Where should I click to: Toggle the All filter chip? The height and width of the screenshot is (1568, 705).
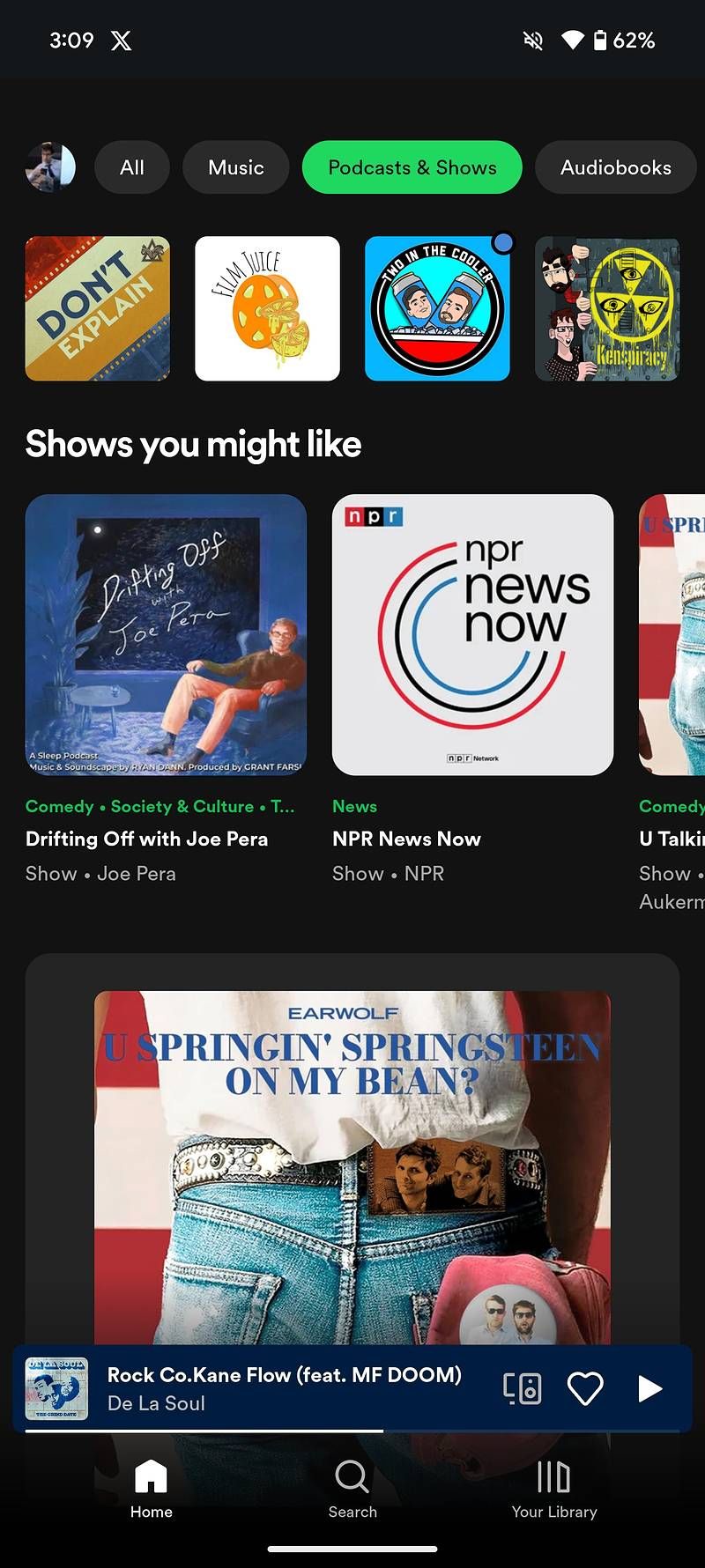coord(131,167)
